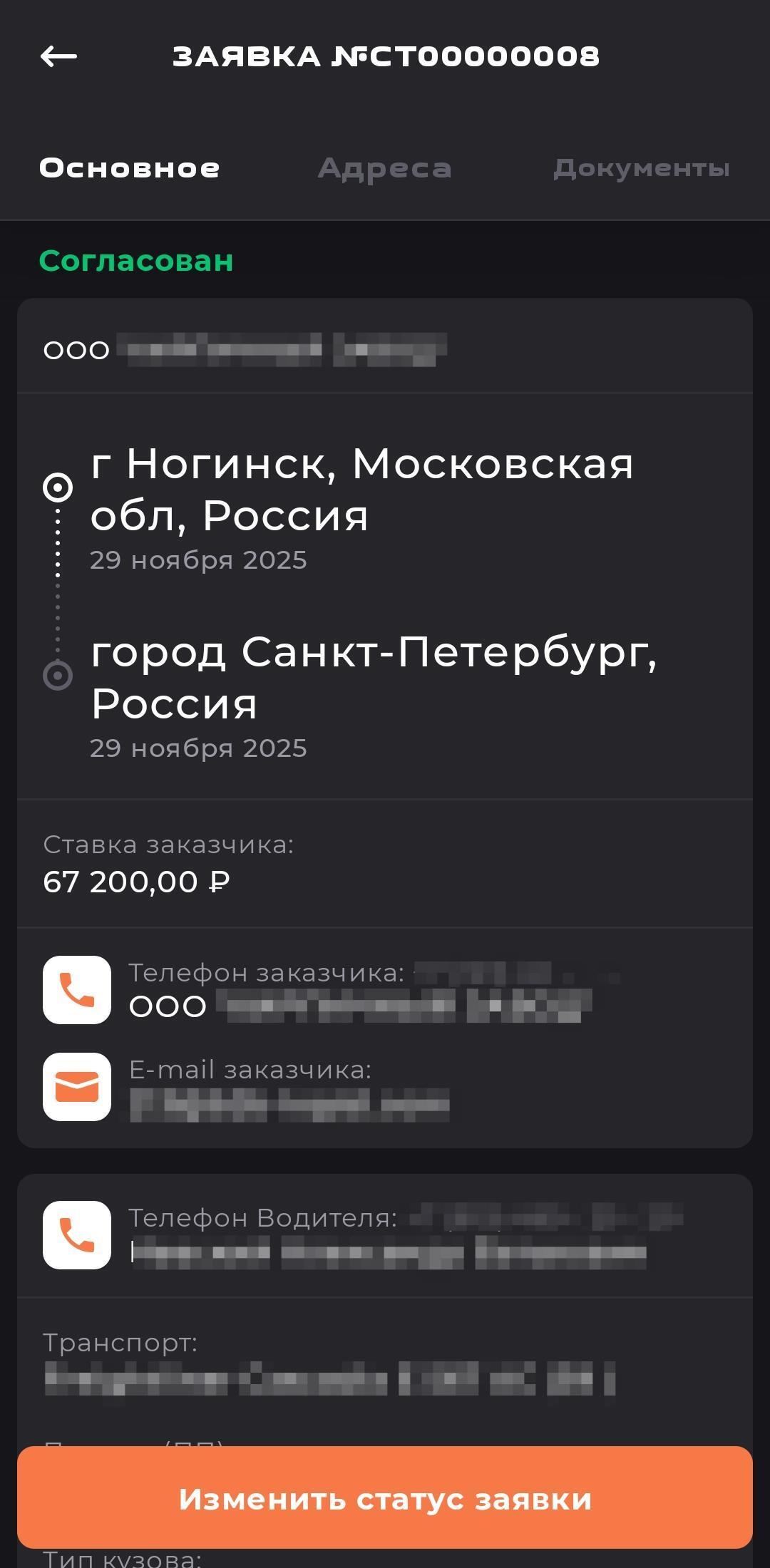This screenshot has width=770, height=1568.
Task: Call the customer via Телефон заказчика icon
Action: pos(77,990)
